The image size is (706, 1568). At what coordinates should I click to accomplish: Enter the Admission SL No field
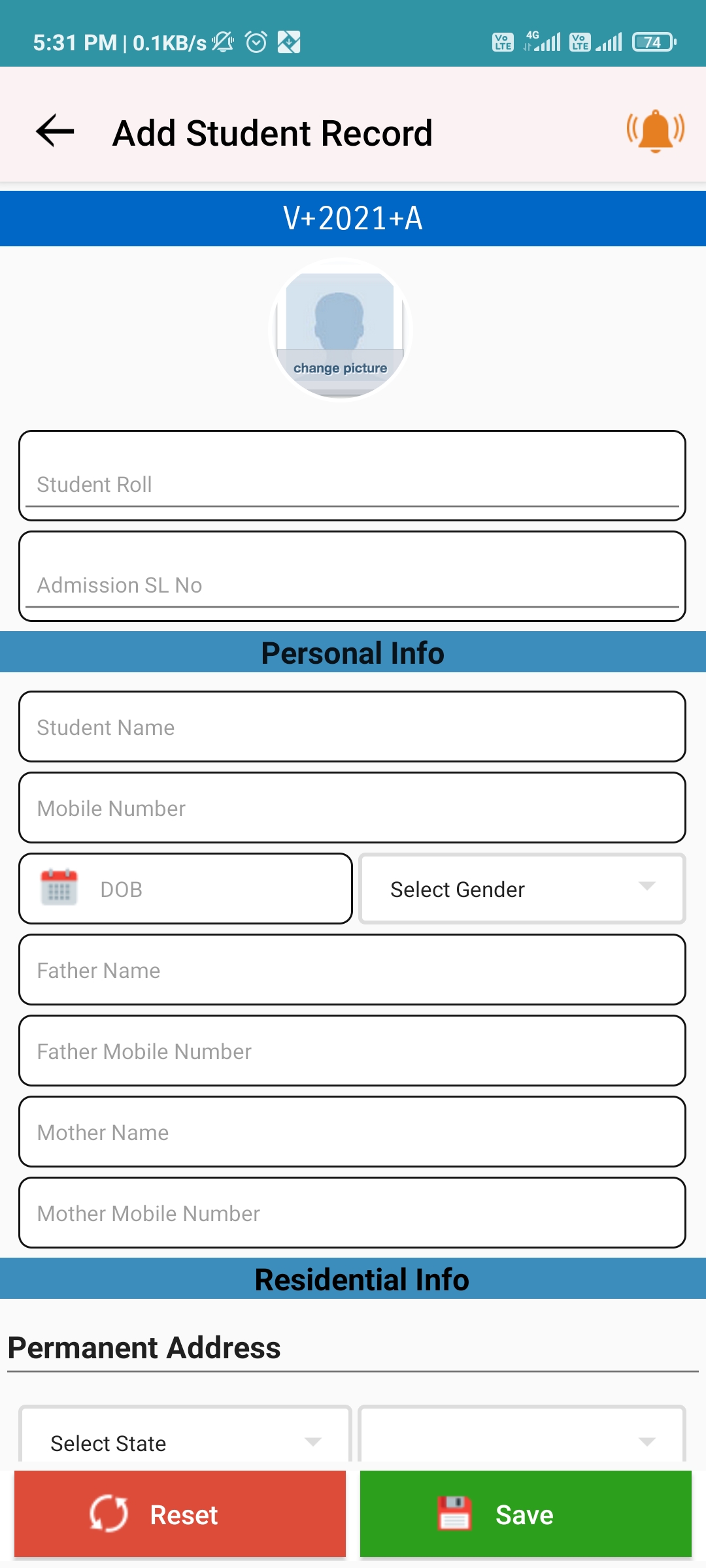tap(352, 576)
